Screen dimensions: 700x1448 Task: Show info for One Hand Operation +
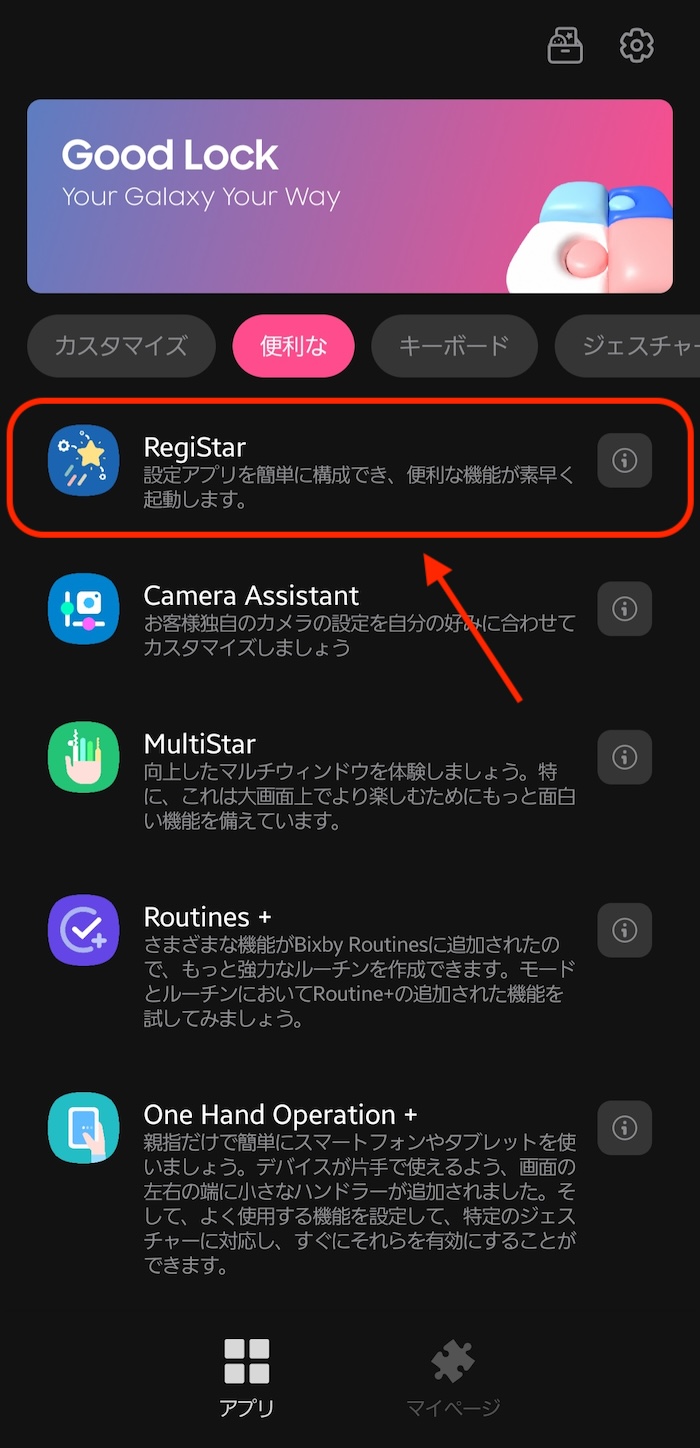click(625, 1128)
